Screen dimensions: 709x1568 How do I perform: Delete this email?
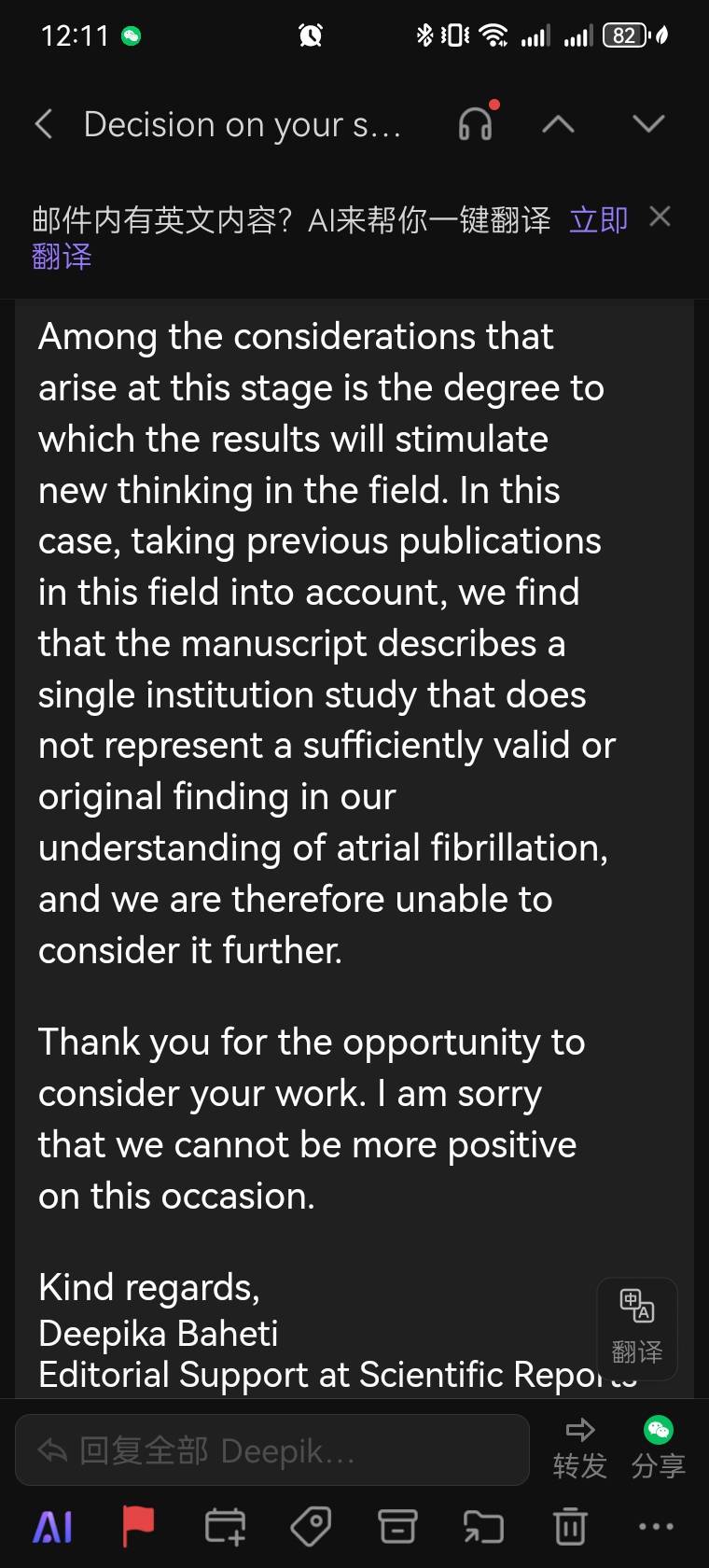click(x=570, y=1528)
